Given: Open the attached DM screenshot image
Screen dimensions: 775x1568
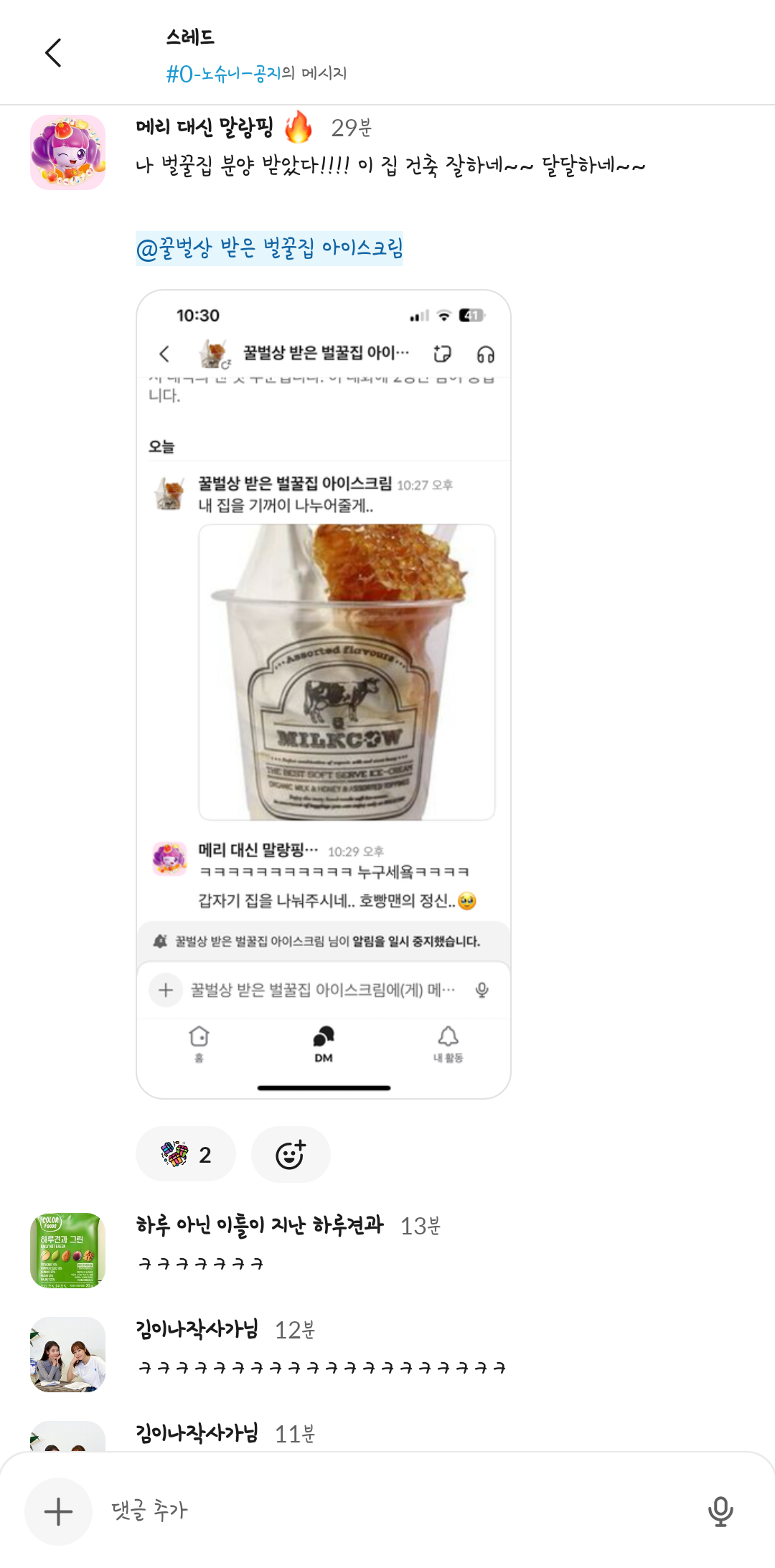Looking at the screenshot, I should 324,694.
